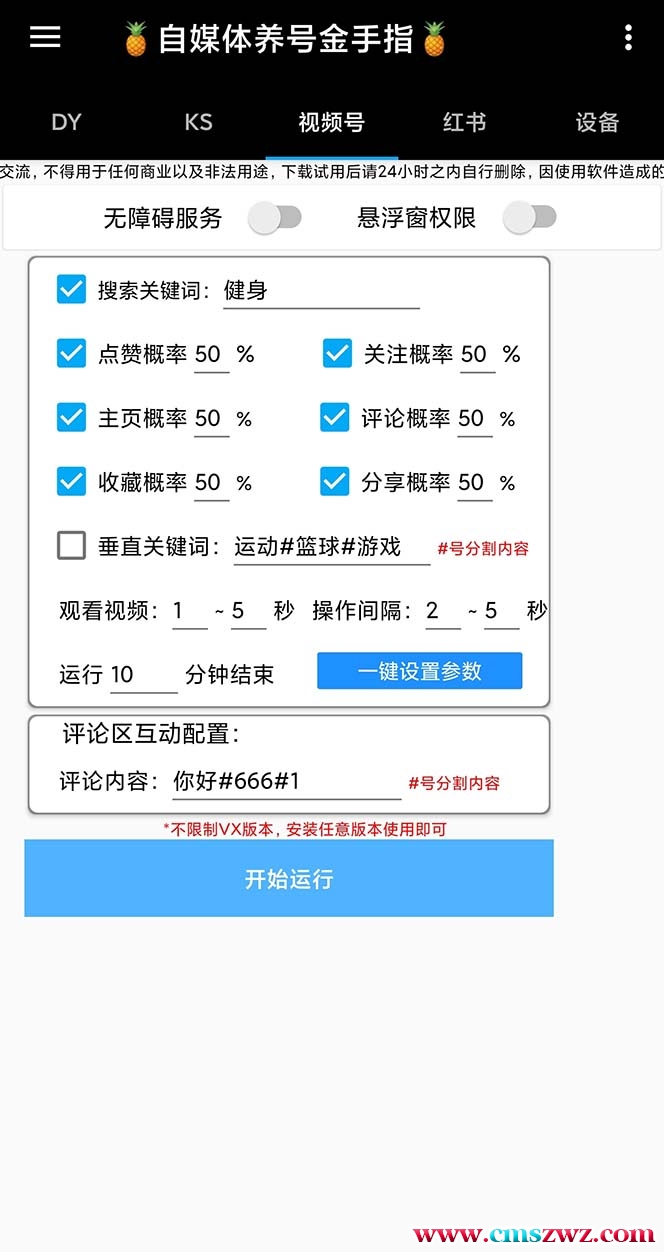
Task: Switch to the 红书 tab
Action: tap(464, 123)
